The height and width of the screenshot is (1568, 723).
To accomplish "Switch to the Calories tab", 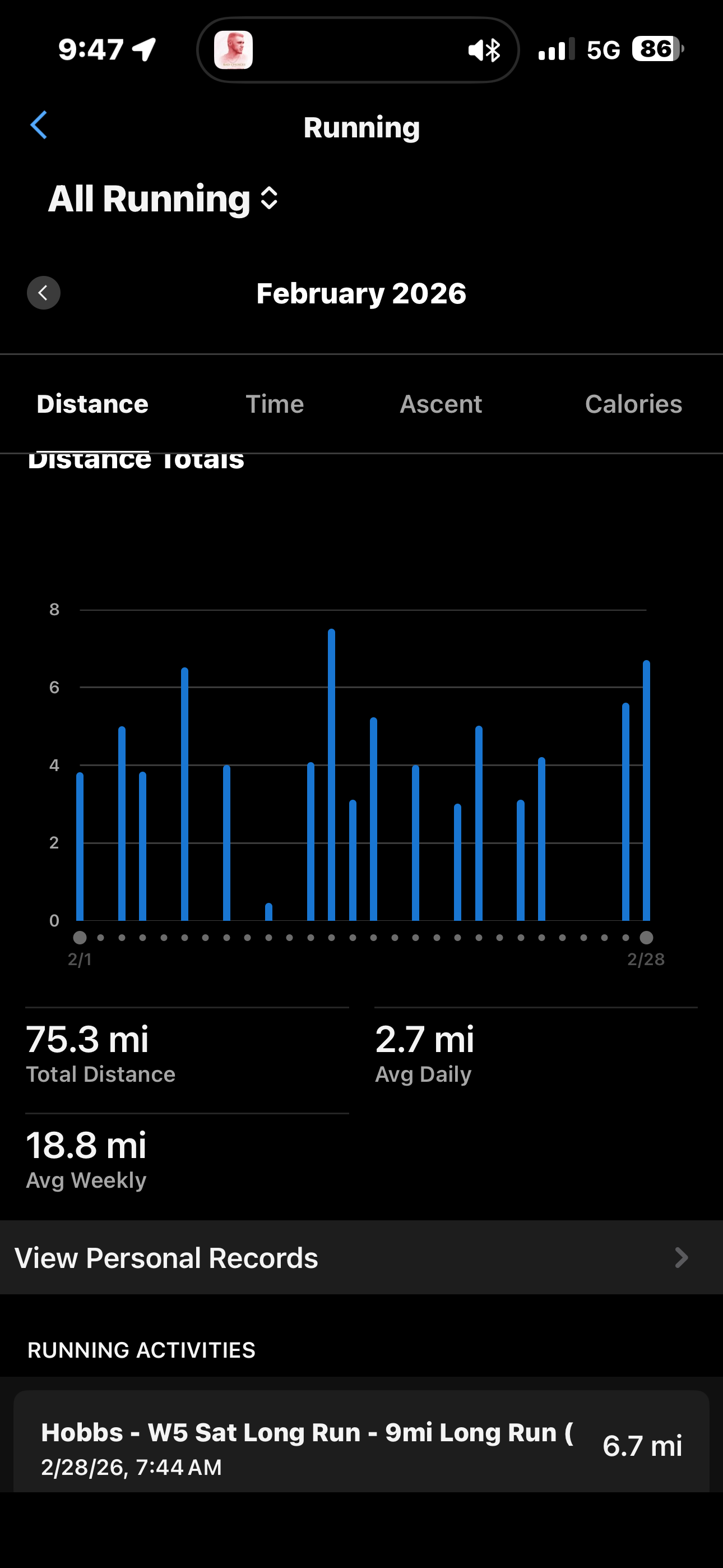I will point(633,404).
